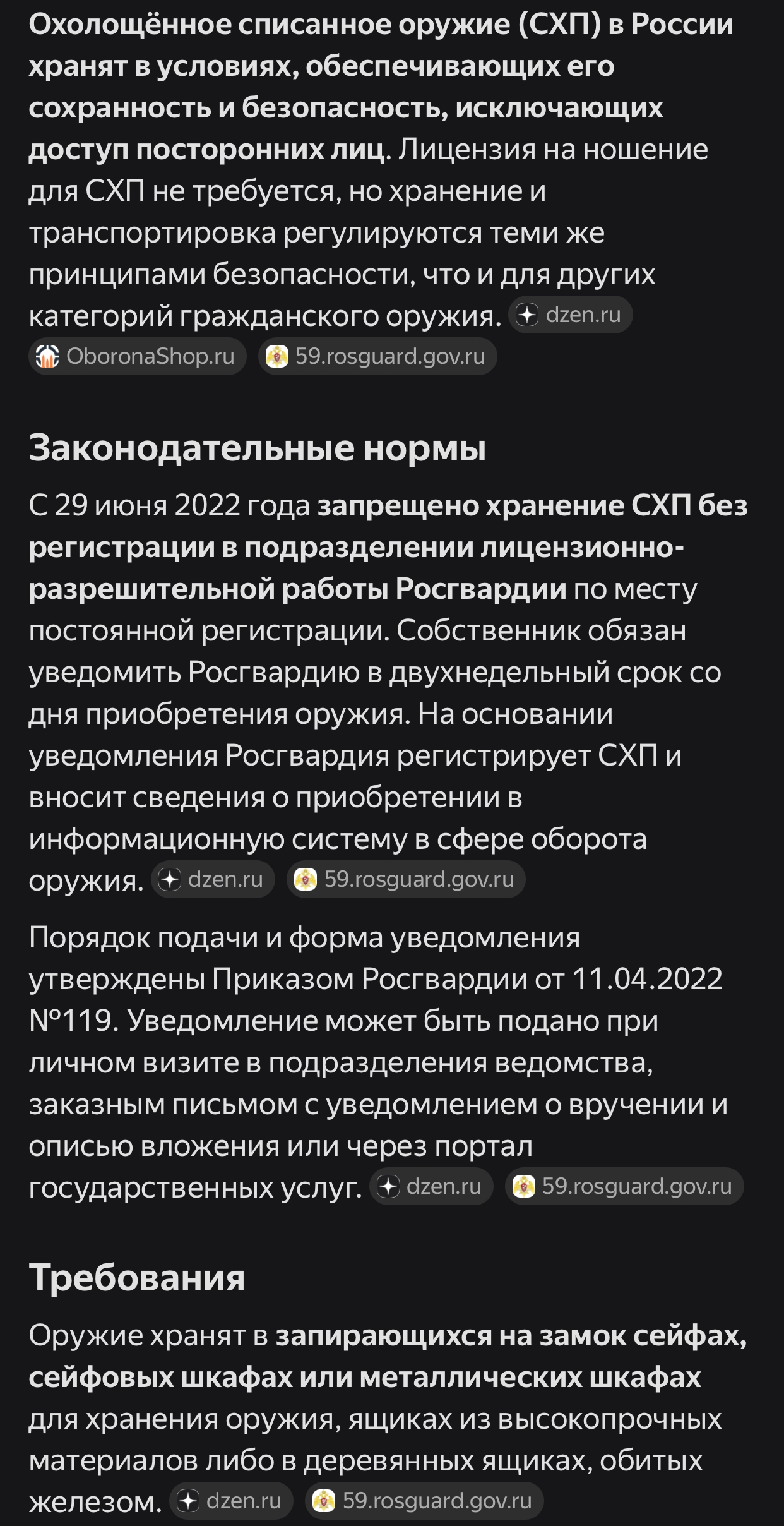This screenshot has height=1526, width=784.
Task: Open 59.rosguard.gov.ru source after "государственных услуг"
Action: pyautogui.click(x=624, y=1186)
